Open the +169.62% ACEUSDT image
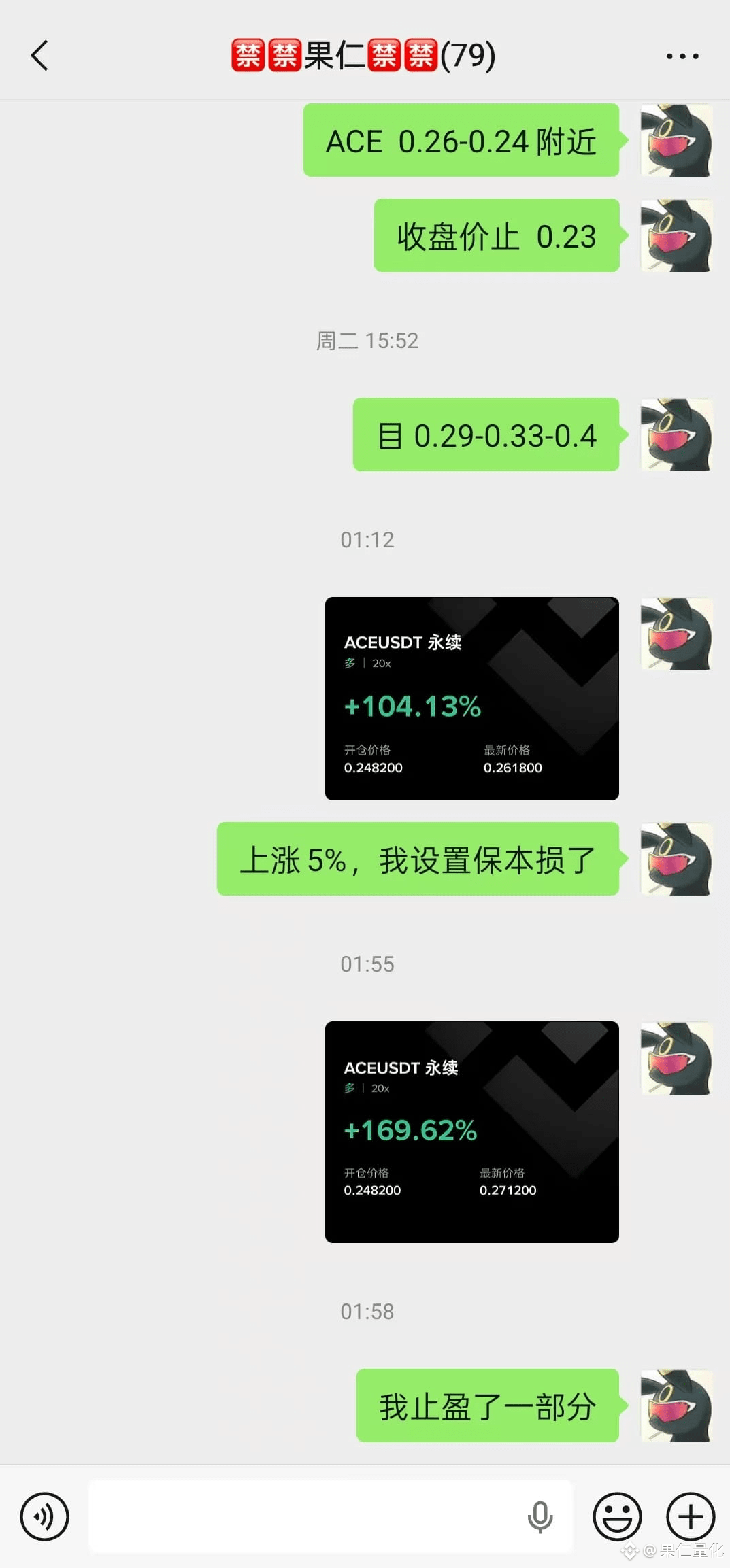Screen dimensions: 730x1568 471,1131
